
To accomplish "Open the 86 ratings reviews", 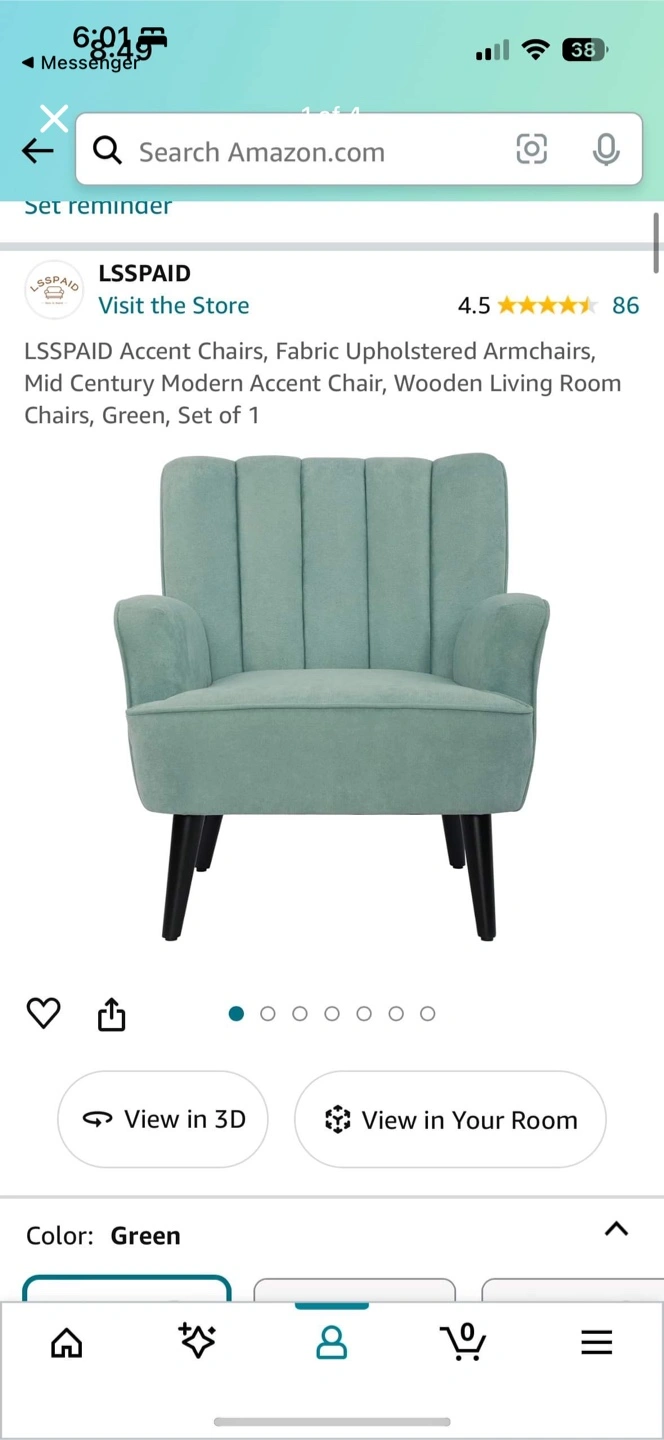I will [x=625, y=306].
